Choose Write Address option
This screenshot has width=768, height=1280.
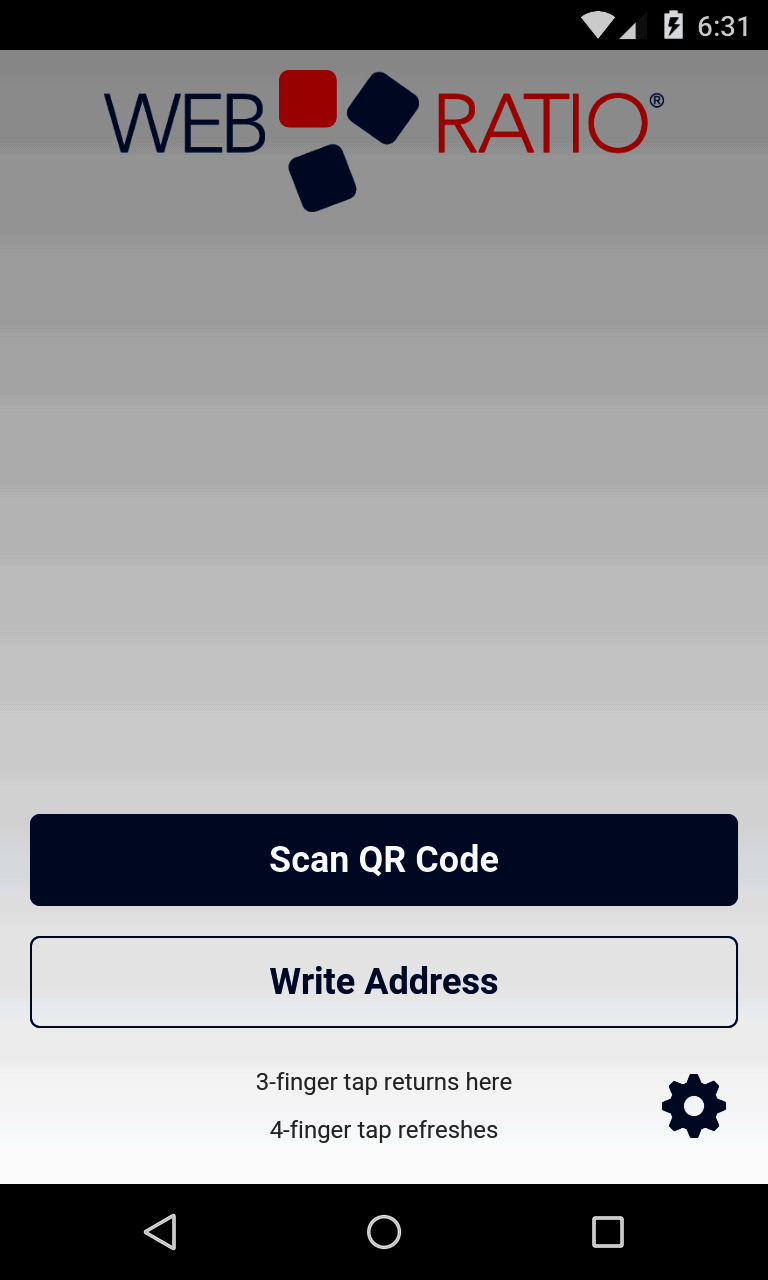tap(384, 982)
